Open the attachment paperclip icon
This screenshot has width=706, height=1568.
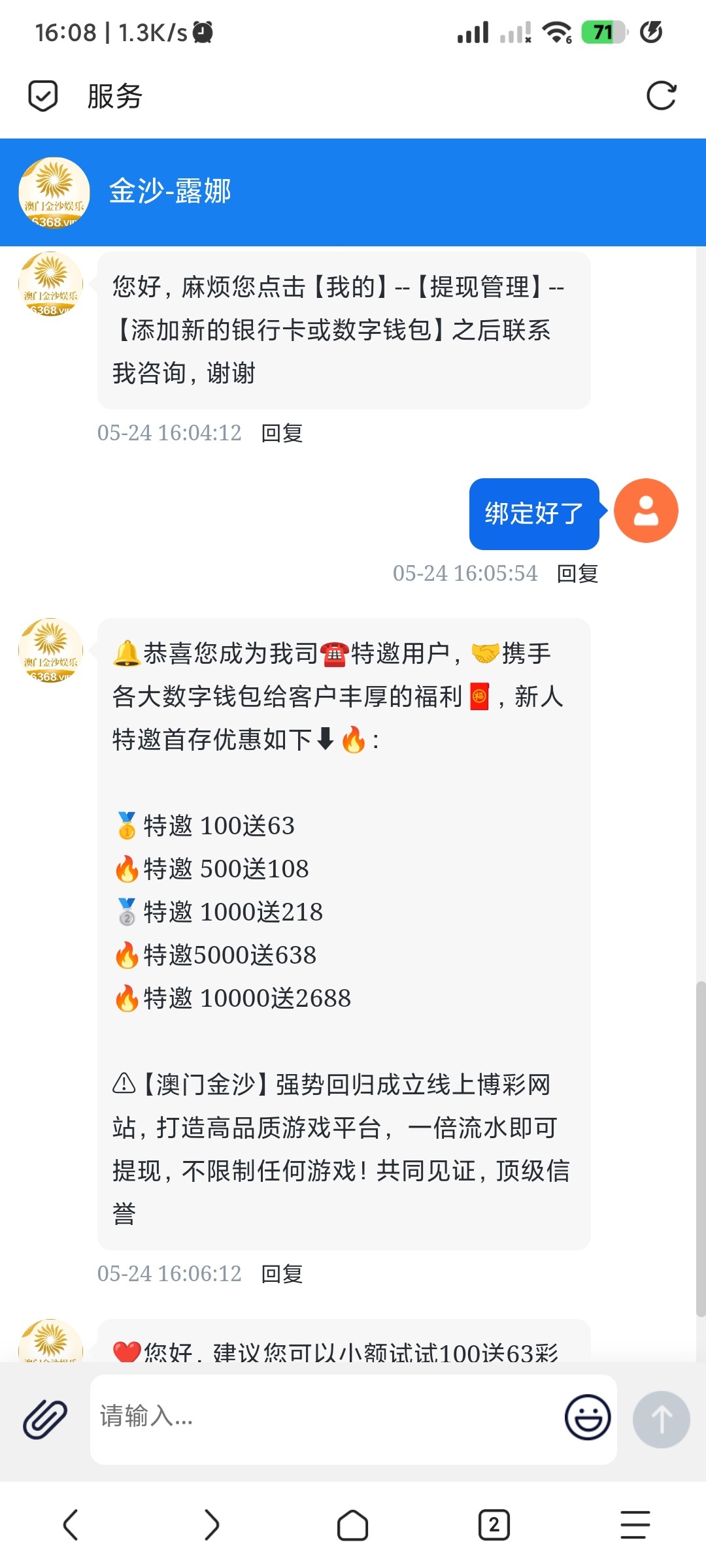(x=45, y=1419)
